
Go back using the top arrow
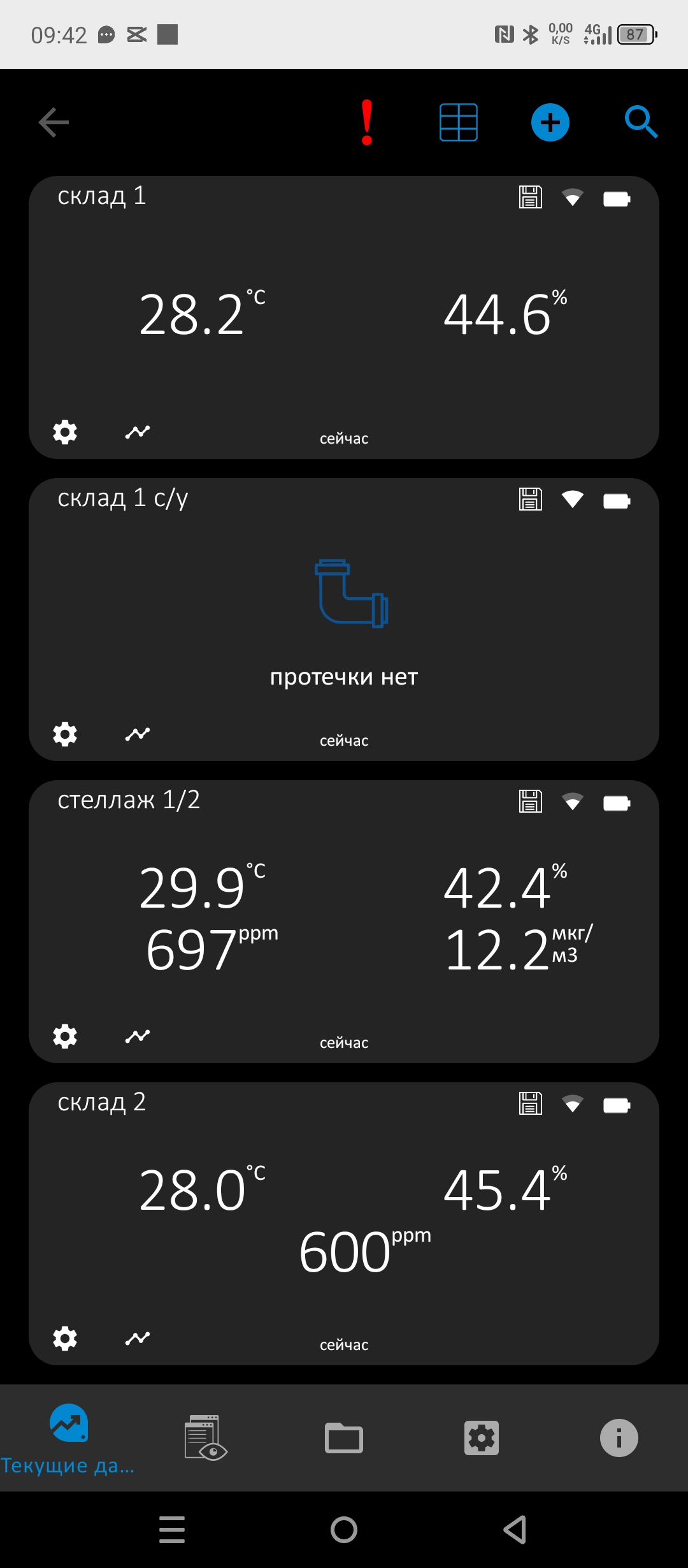(54, 122)
